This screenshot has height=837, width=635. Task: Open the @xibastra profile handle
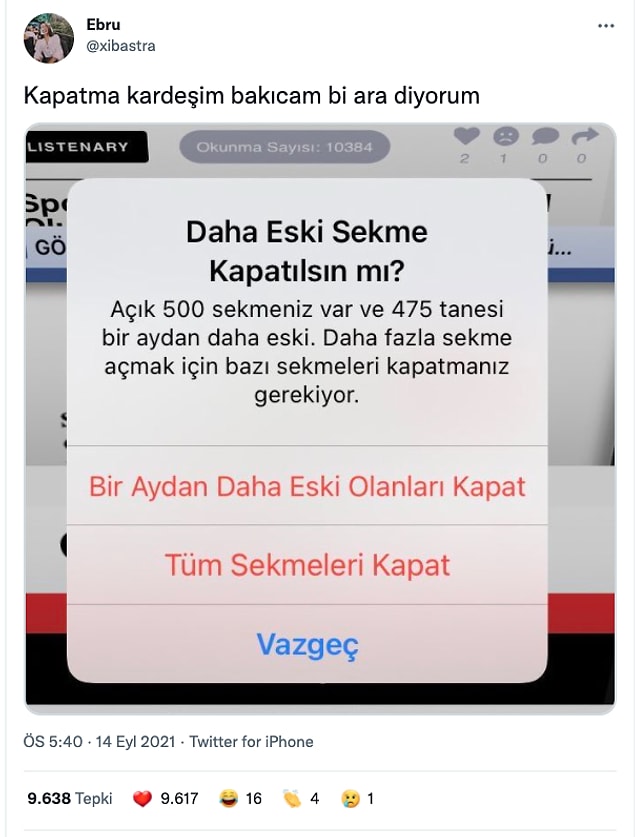click(121, 46)
